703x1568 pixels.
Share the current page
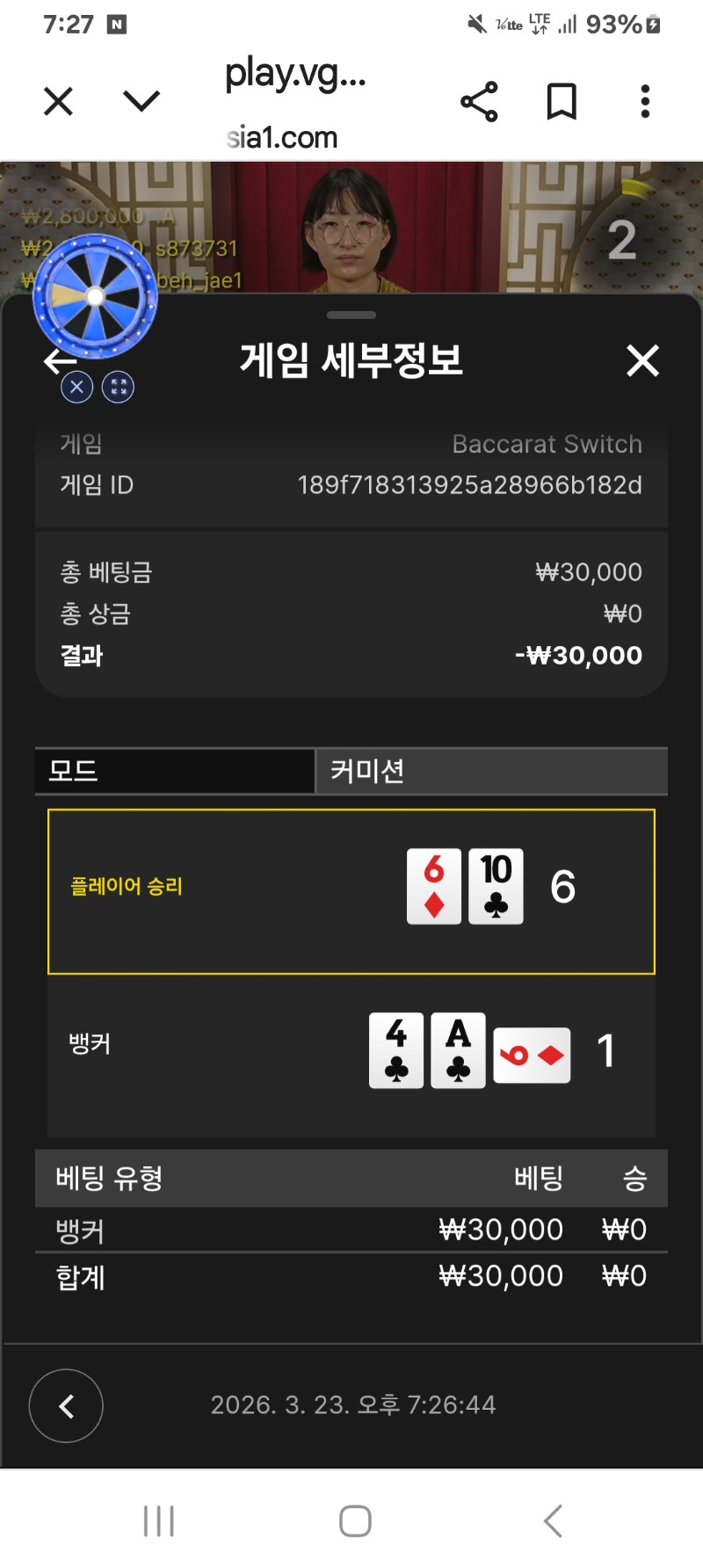point(479,101)
